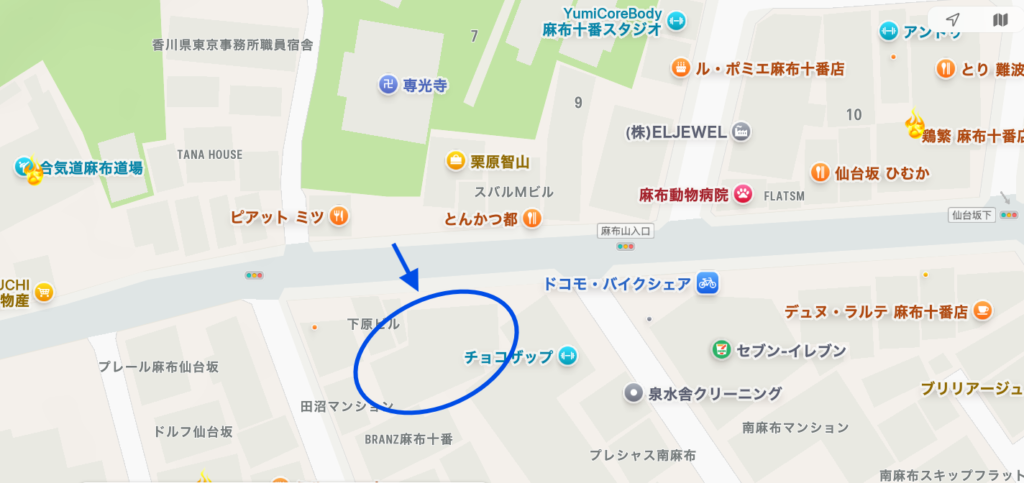
Task: Select the チョコザップ gym marker
Action: pos(568,356)
